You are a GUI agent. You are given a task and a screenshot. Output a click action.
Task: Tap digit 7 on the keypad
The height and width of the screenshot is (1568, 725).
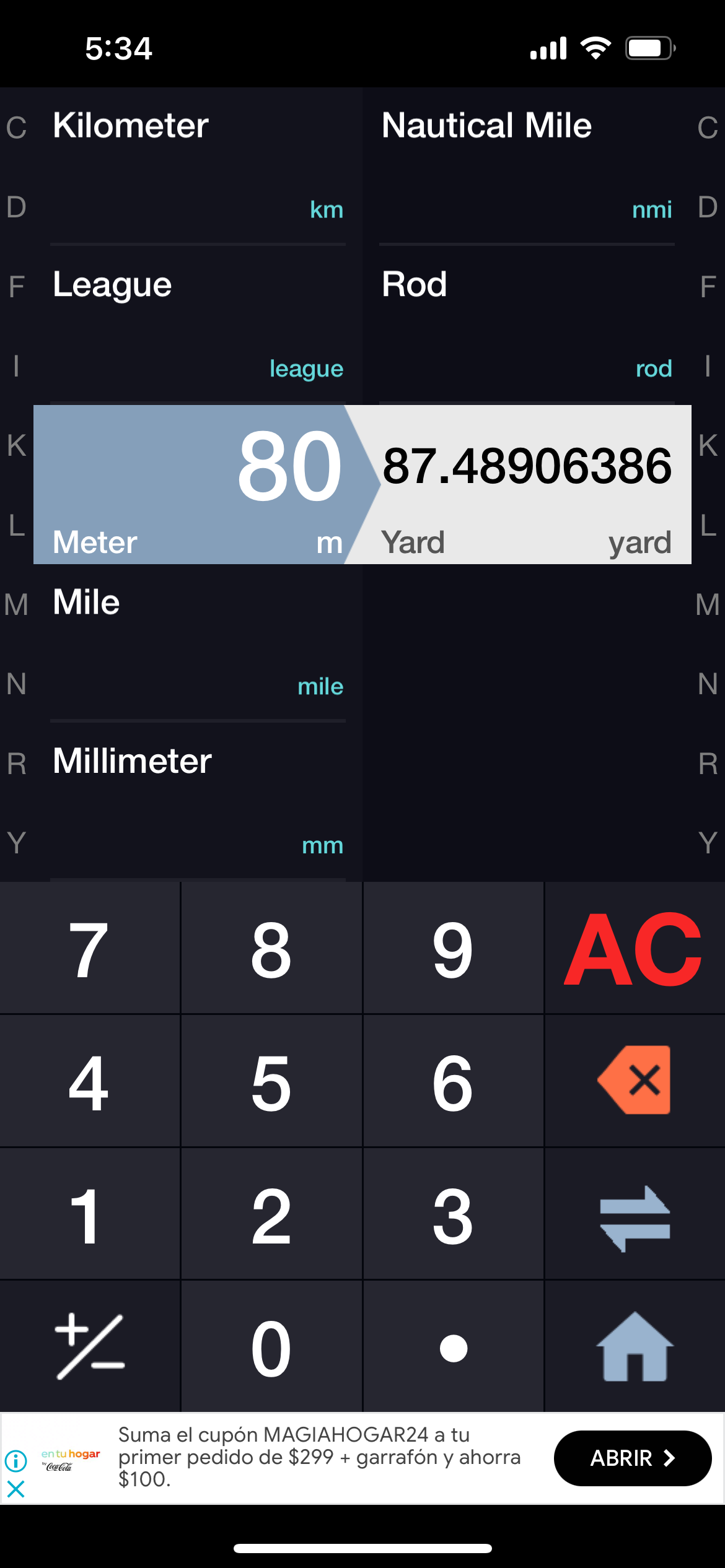click(x=89, y=948)
